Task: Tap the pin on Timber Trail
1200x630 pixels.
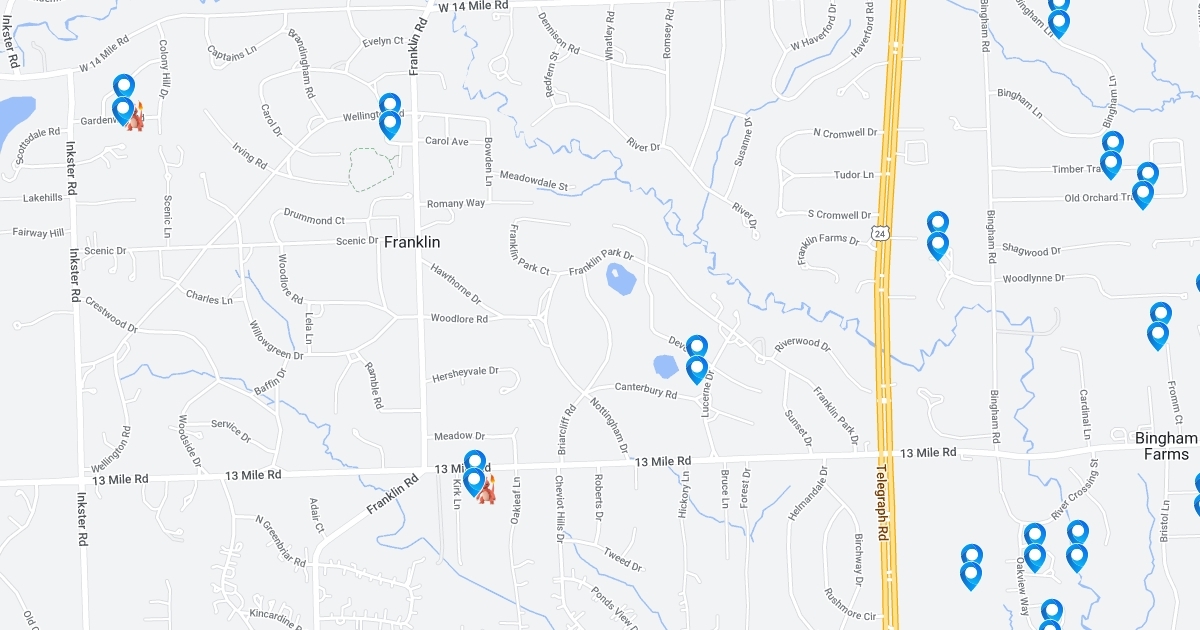Action: pyautogui.click(x=1111, y=163)
